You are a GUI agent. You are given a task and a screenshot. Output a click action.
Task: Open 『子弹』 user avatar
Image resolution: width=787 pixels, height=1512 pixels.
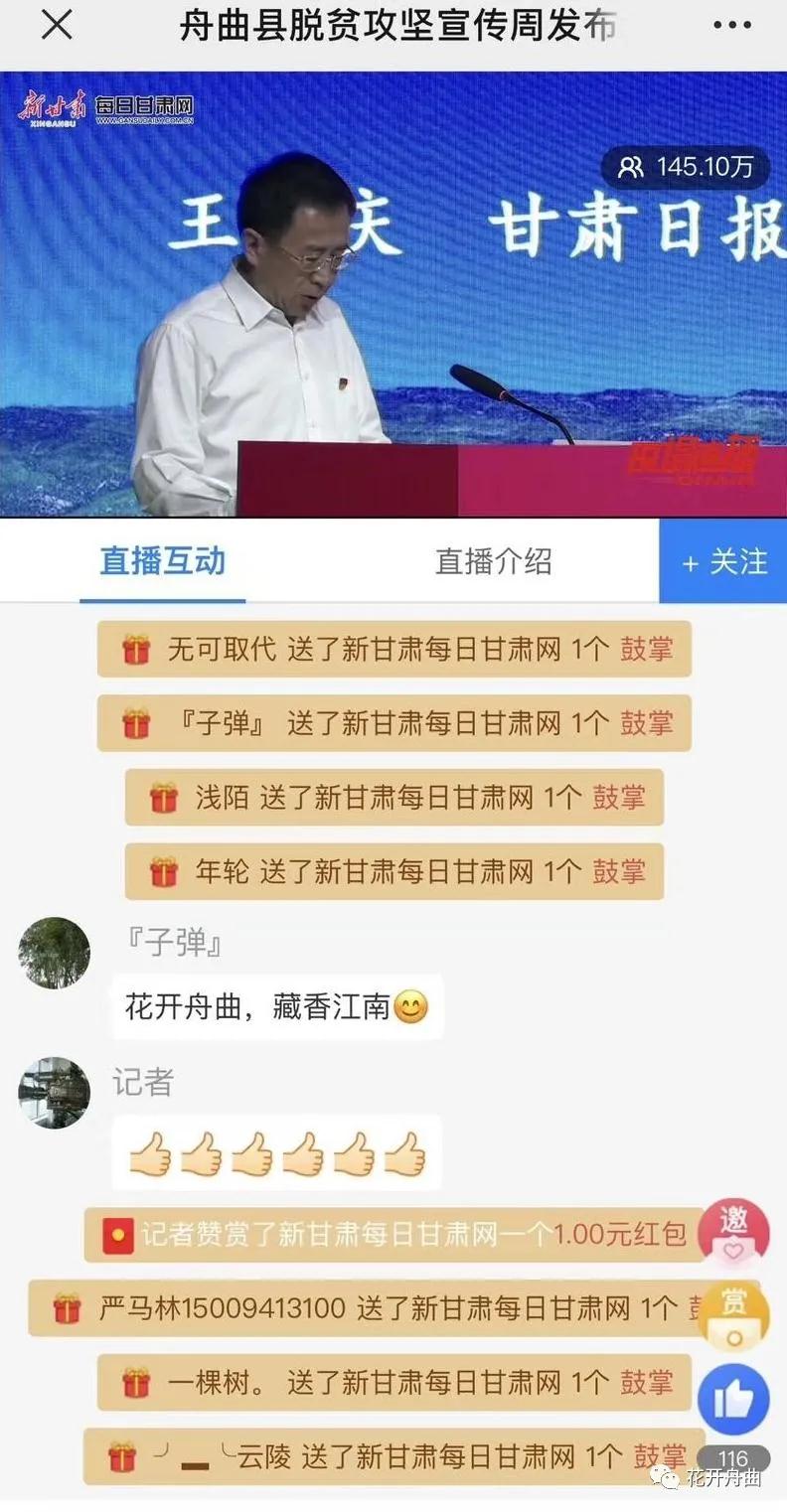[x=54, y=953]
